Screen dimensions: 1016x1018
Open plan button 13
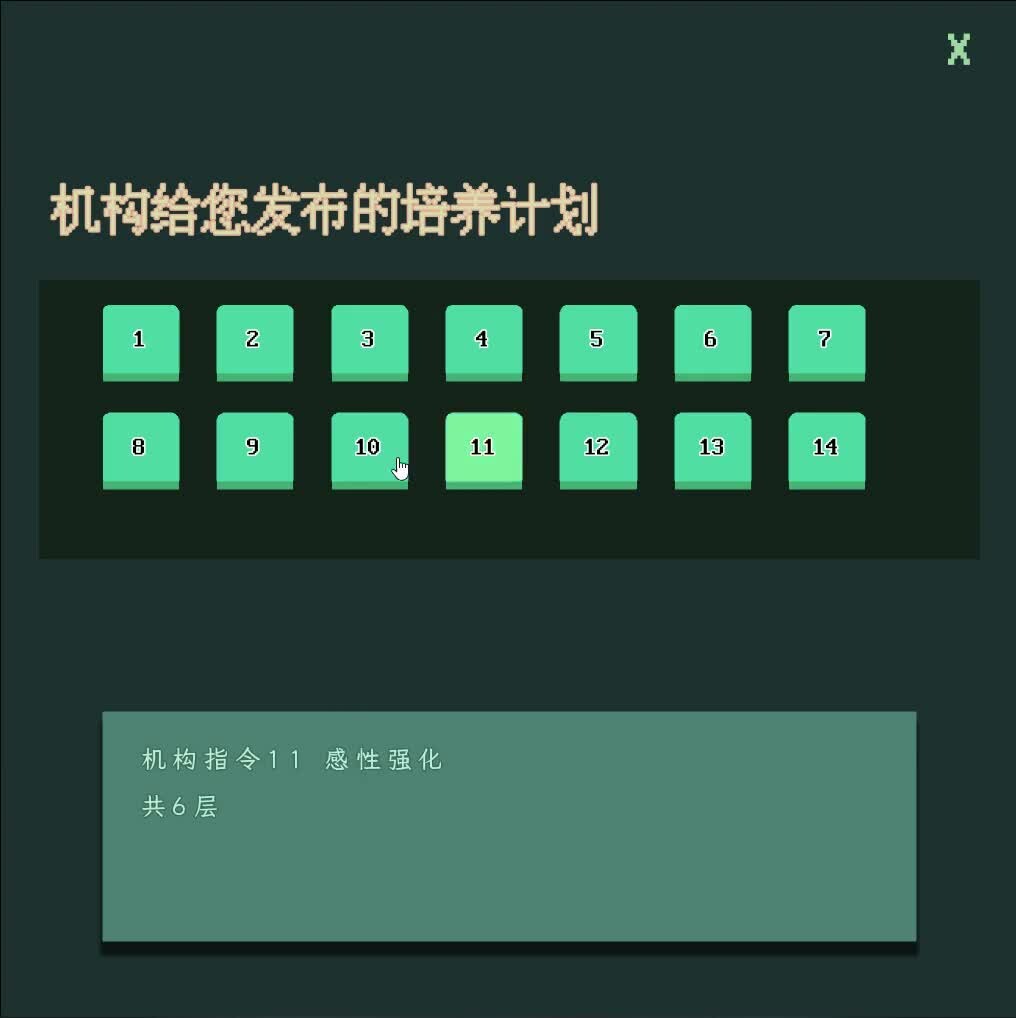click(712, 449)
